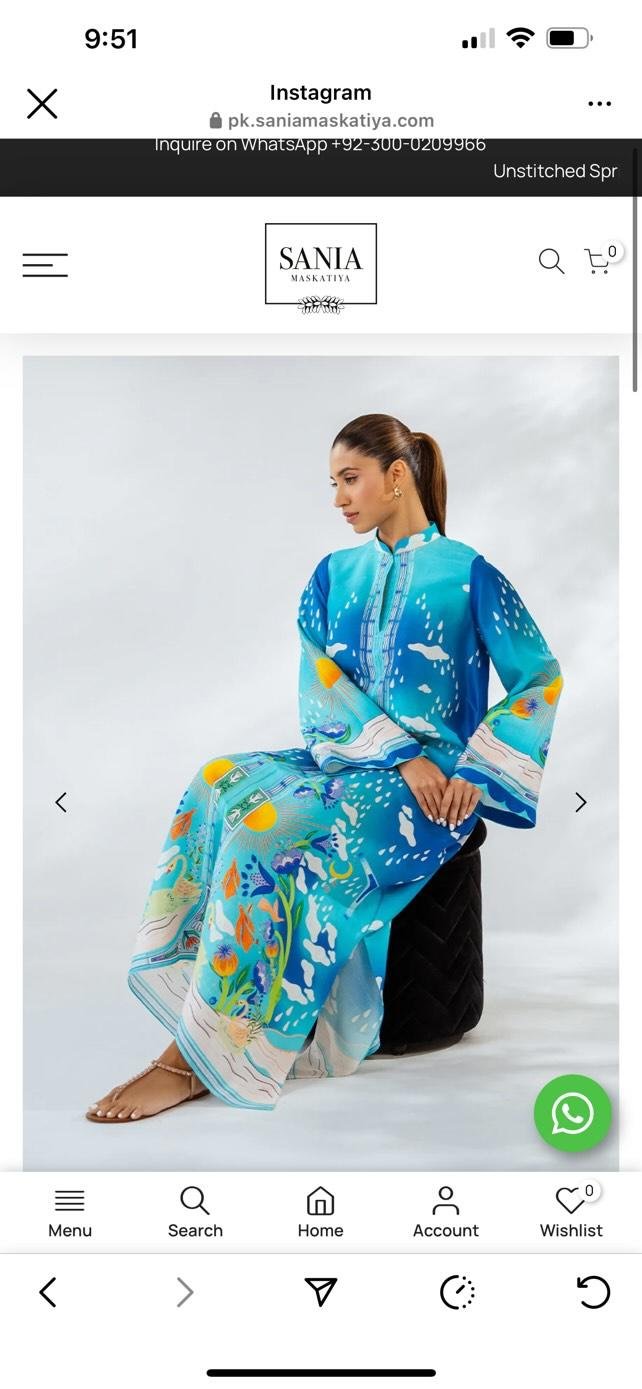Open search via the header magnifier icon
The image size is (642, 1389).
pyautogui.click(x=551, y=261)
